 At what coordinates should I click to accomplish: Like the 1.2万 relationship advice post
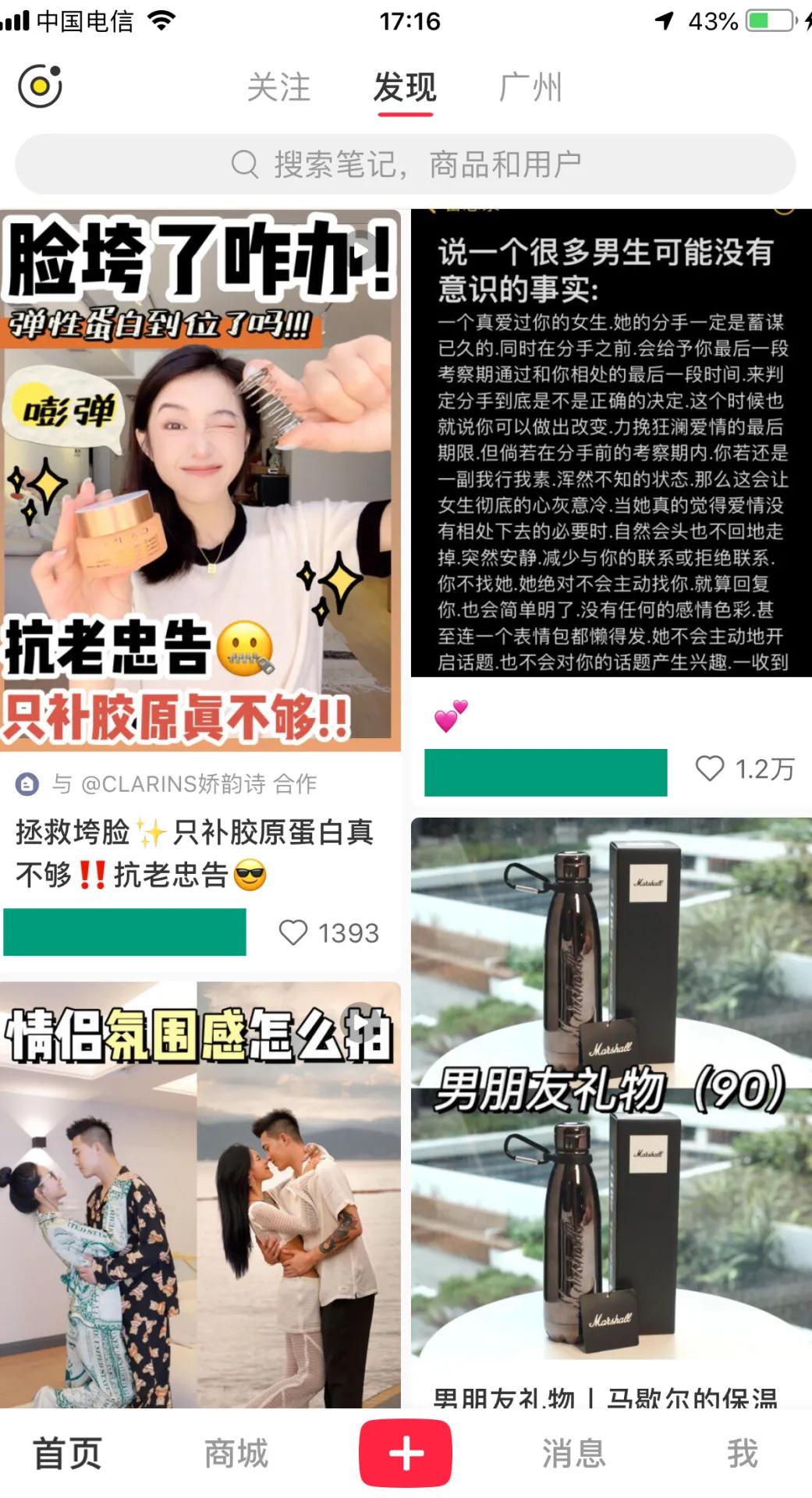tap(711, 770)
